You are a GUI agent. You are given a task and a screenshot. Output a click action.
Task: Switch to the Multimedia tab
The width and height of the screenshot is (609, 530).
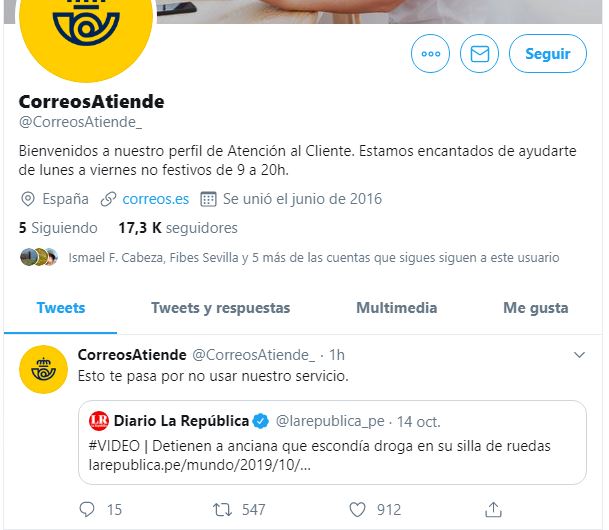(396, 308)
